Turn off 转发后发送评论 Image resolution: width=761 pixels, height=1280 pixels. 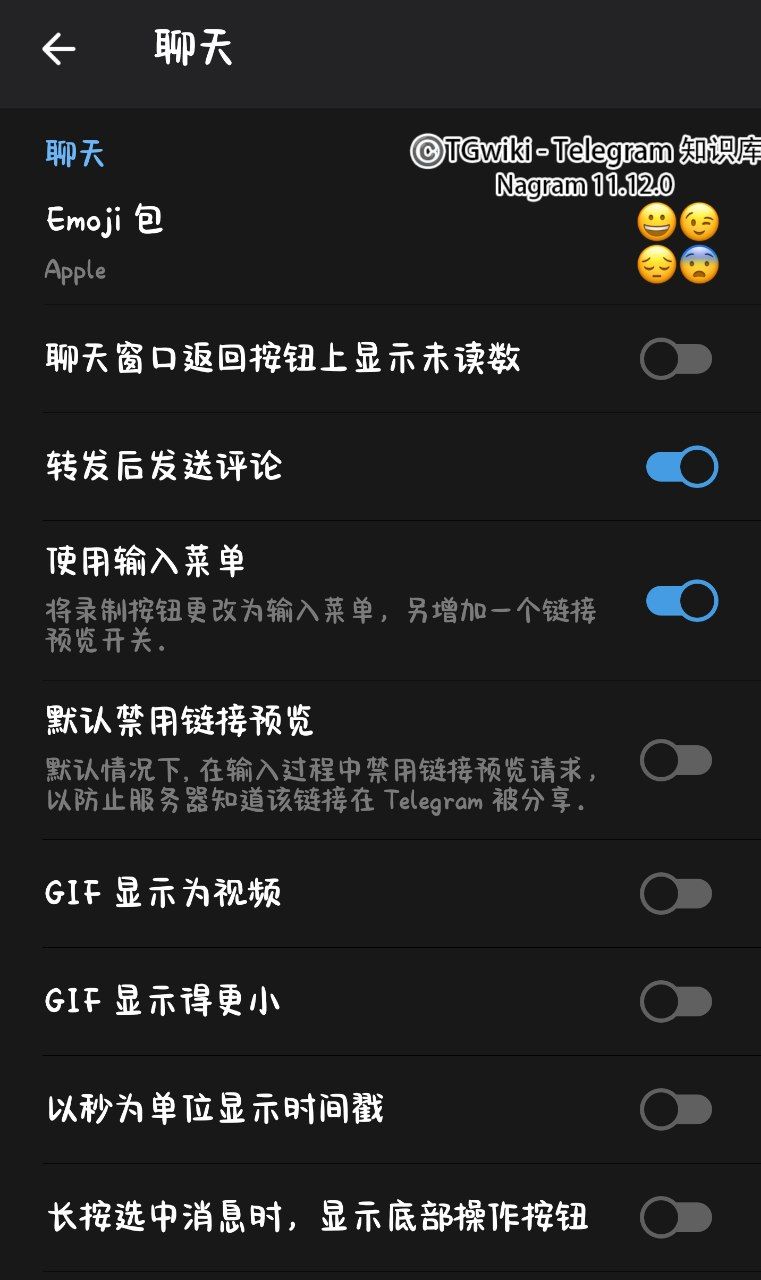point(681,467)
